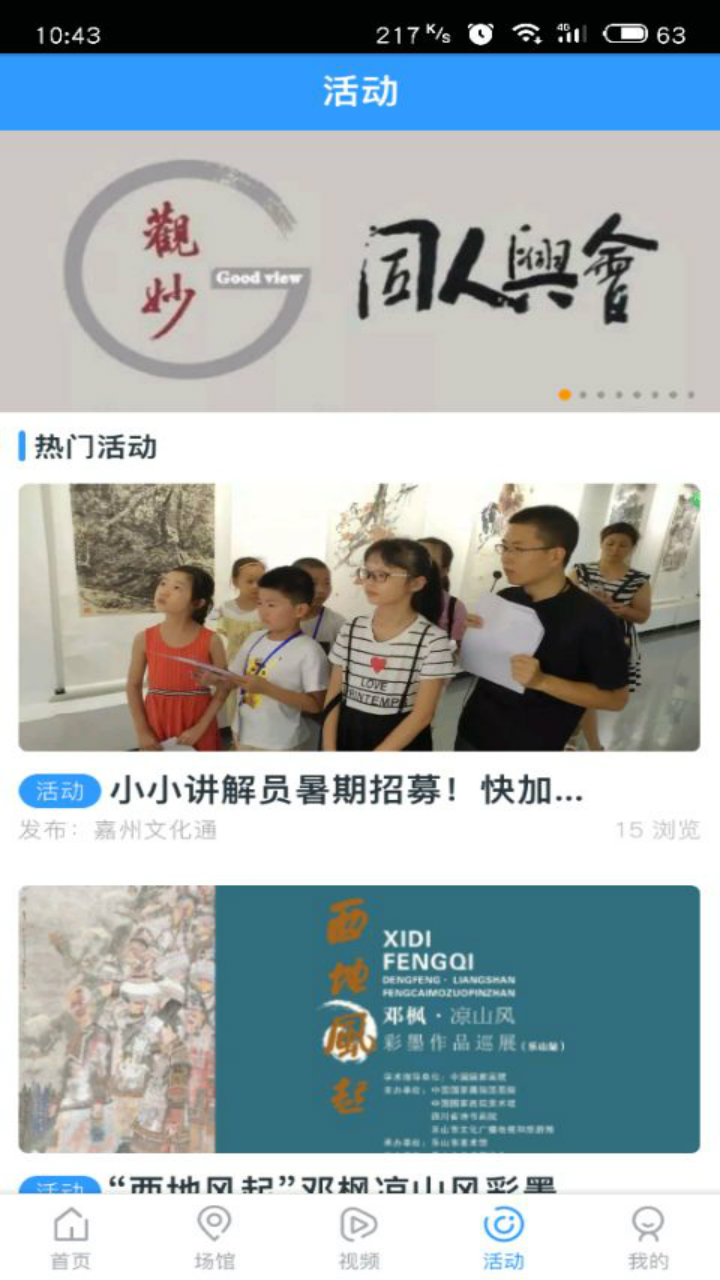The height and width of the screenshot is (1280, 720).
Task: Go to the 视频 tab
Action: click(359, 1237)
